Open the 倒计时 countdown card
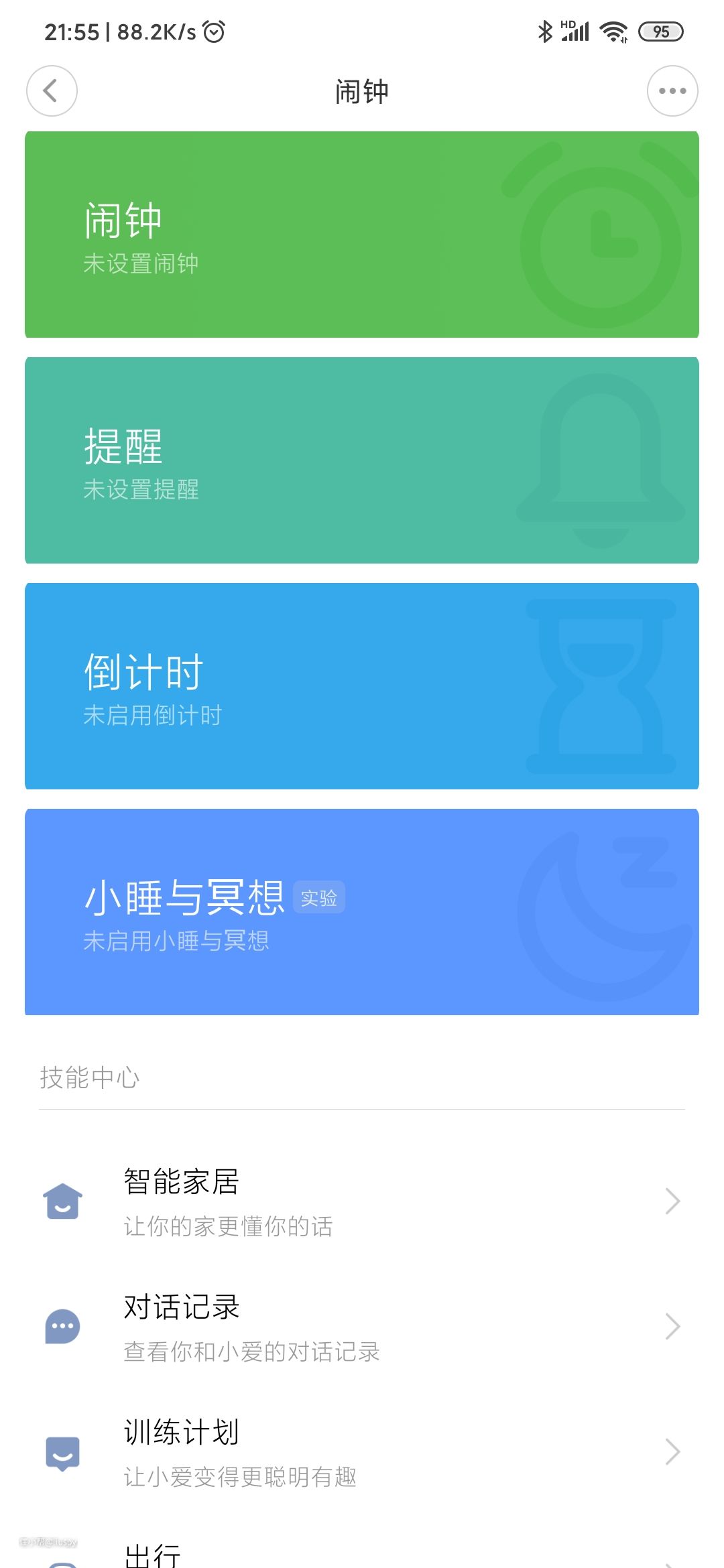Image resolution: width=724 pixels, height=1568 pixels. click(x=362, y=686)
